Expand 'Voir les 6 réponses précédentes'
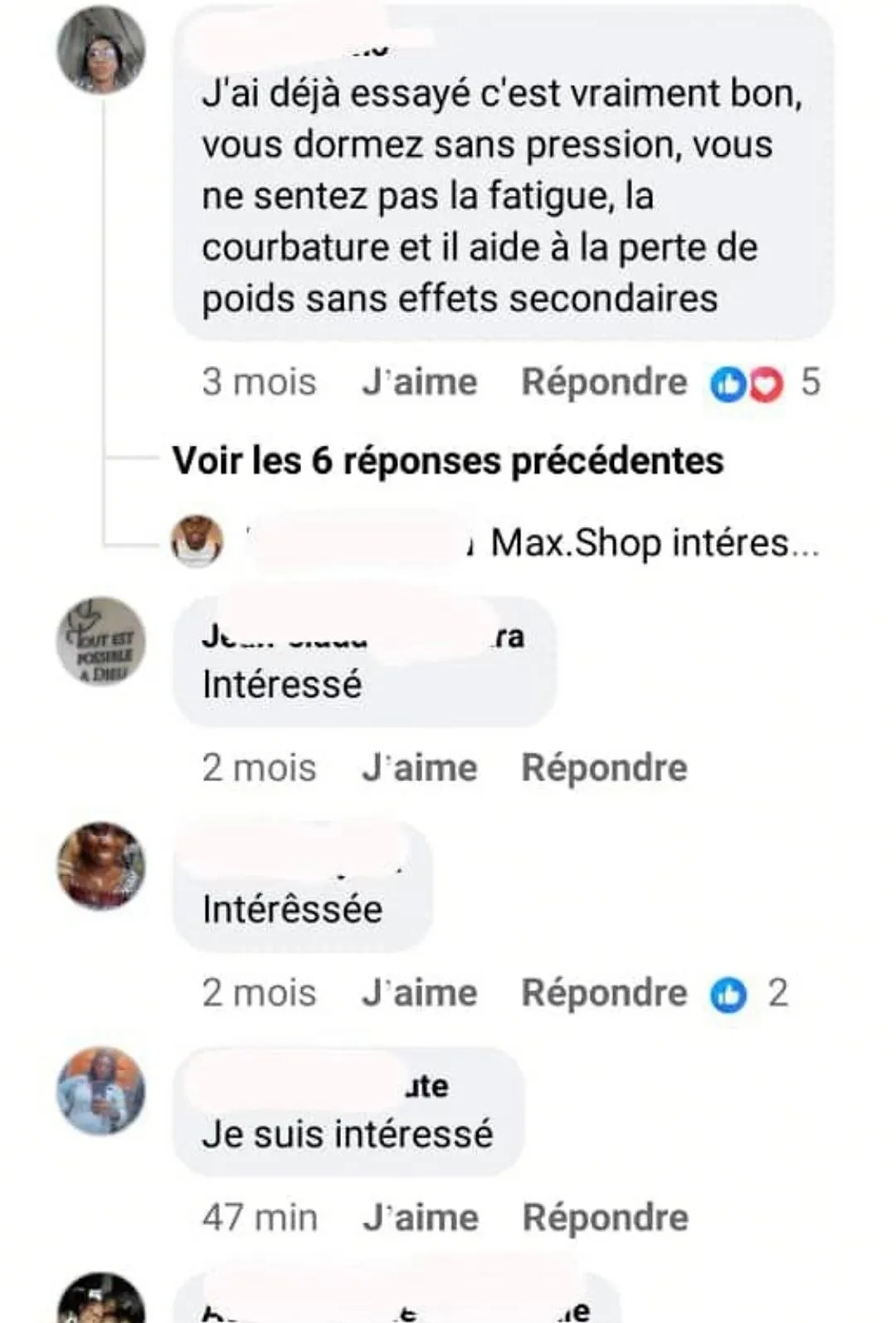The width and height of the screenshot is (896, 1323). (448, 463)
